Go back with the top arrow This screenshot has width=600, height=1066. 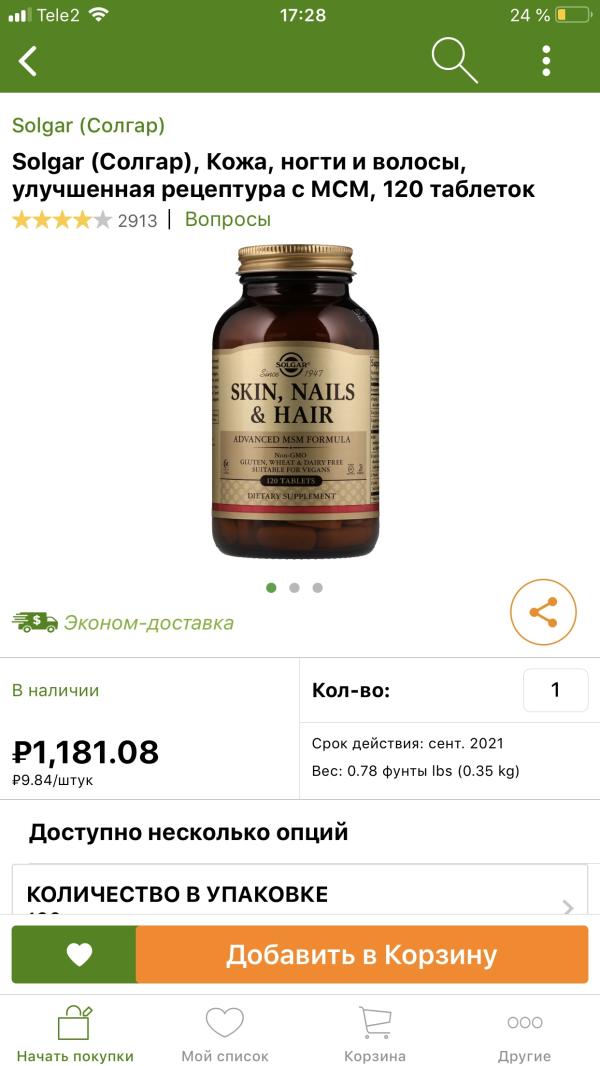point(28,61)
